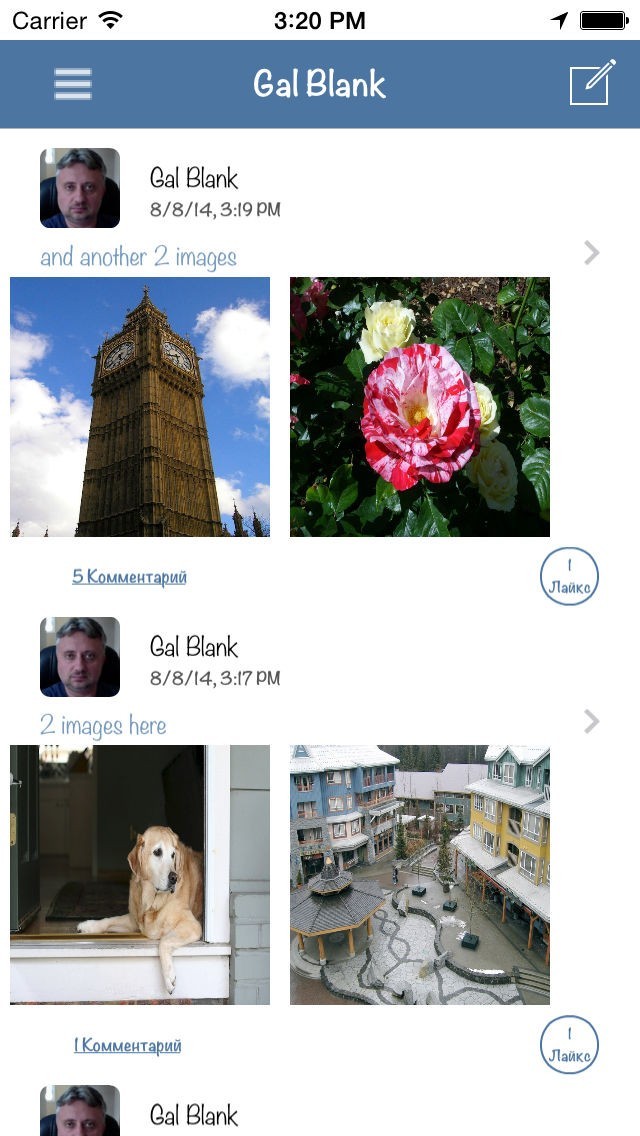This screenshot has width=640, height=1136.
Task: View the snowy village square photo
Action: [420, 875]
